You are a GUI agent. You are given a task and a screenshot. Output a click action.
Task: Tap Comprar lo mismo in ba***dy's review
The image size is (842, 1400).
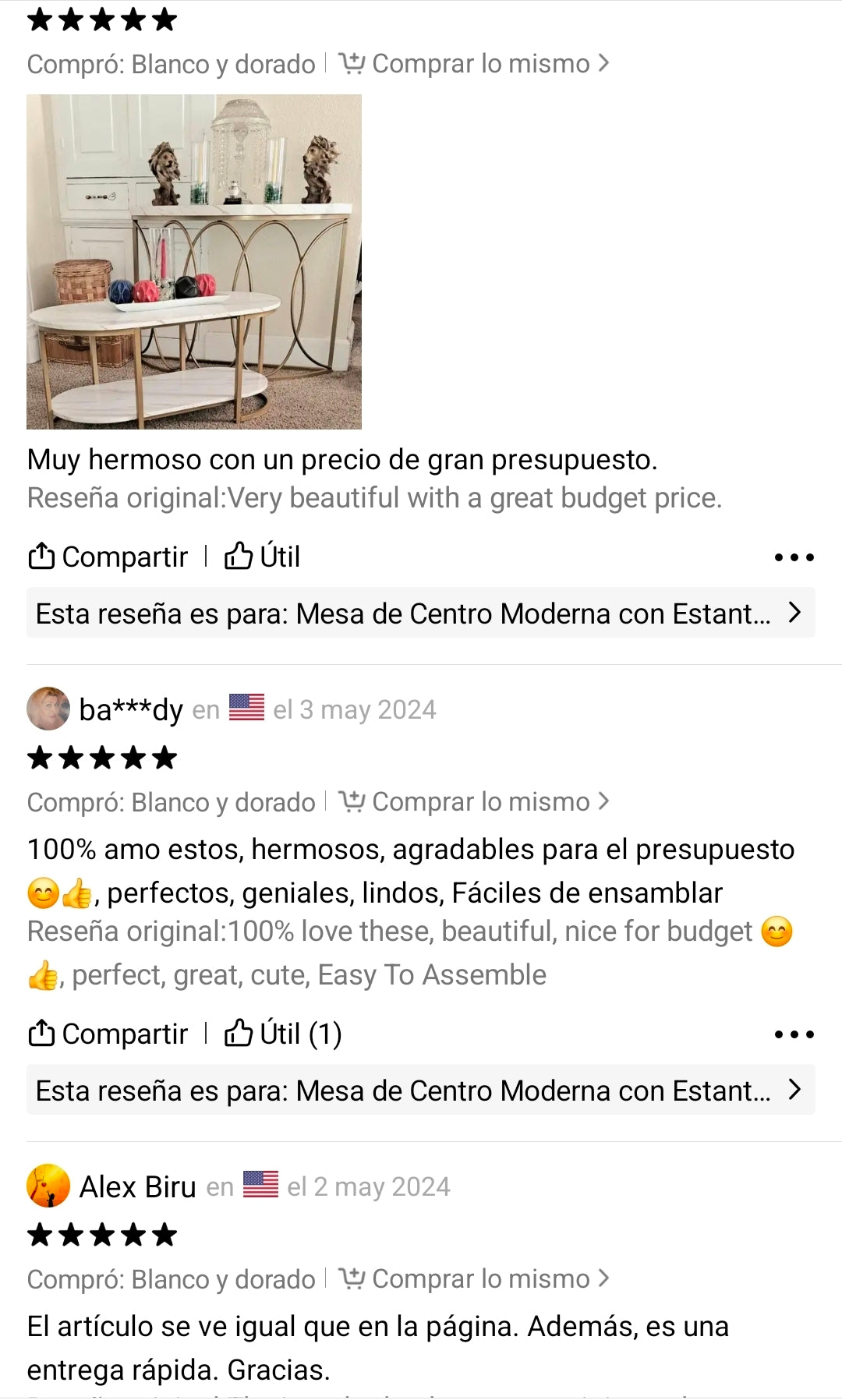point(474,802)
